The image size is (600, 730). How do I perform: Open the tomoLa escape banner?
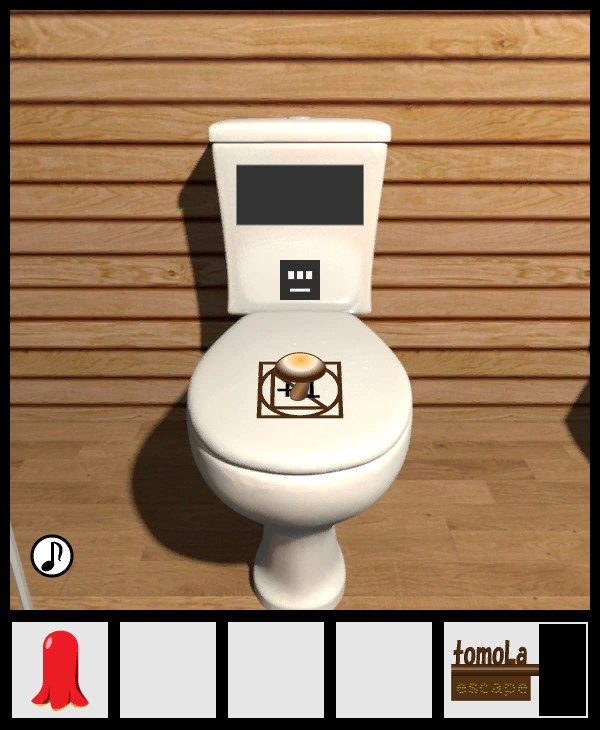(x=491, y=669)
